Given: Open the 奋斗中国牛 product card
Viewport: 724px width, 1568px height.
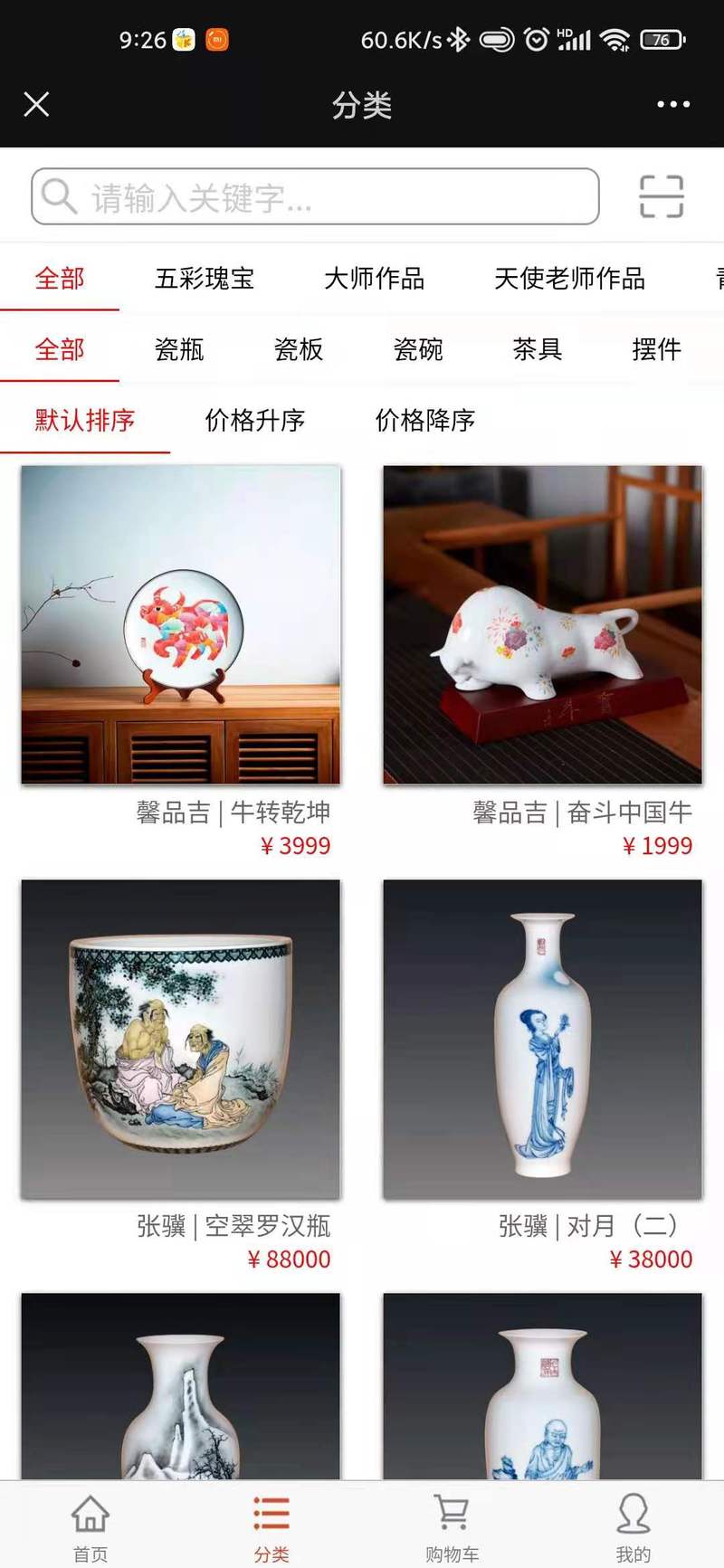Looking at the screenshot, I should coord(542,625).
